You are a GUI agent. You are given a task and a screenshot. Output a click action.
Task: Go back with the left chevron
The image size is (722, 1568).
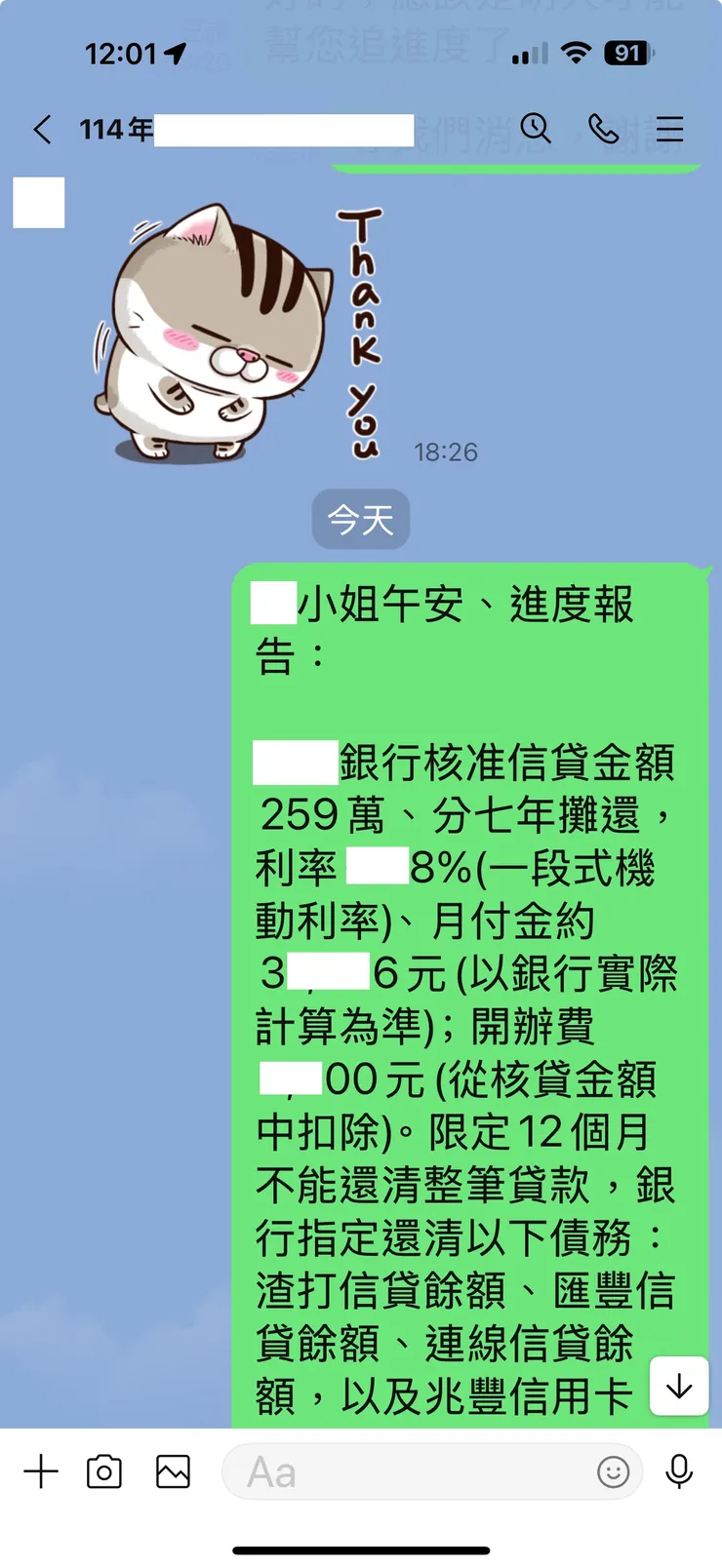[41, 129]
